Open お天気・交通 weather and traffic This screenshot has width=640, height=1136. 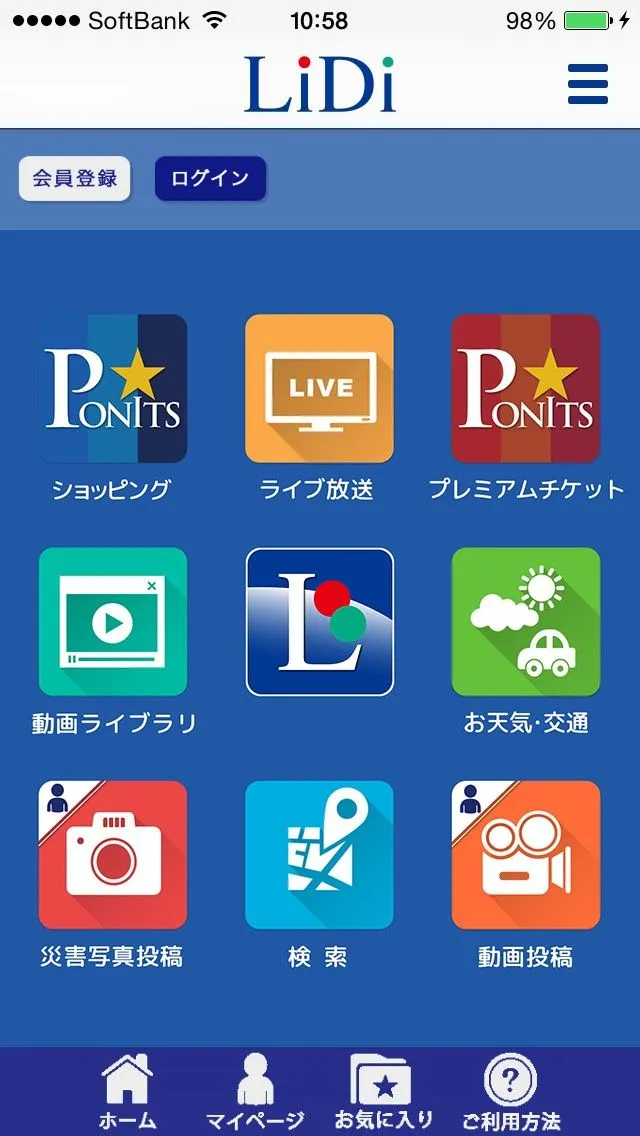point(526,622)
